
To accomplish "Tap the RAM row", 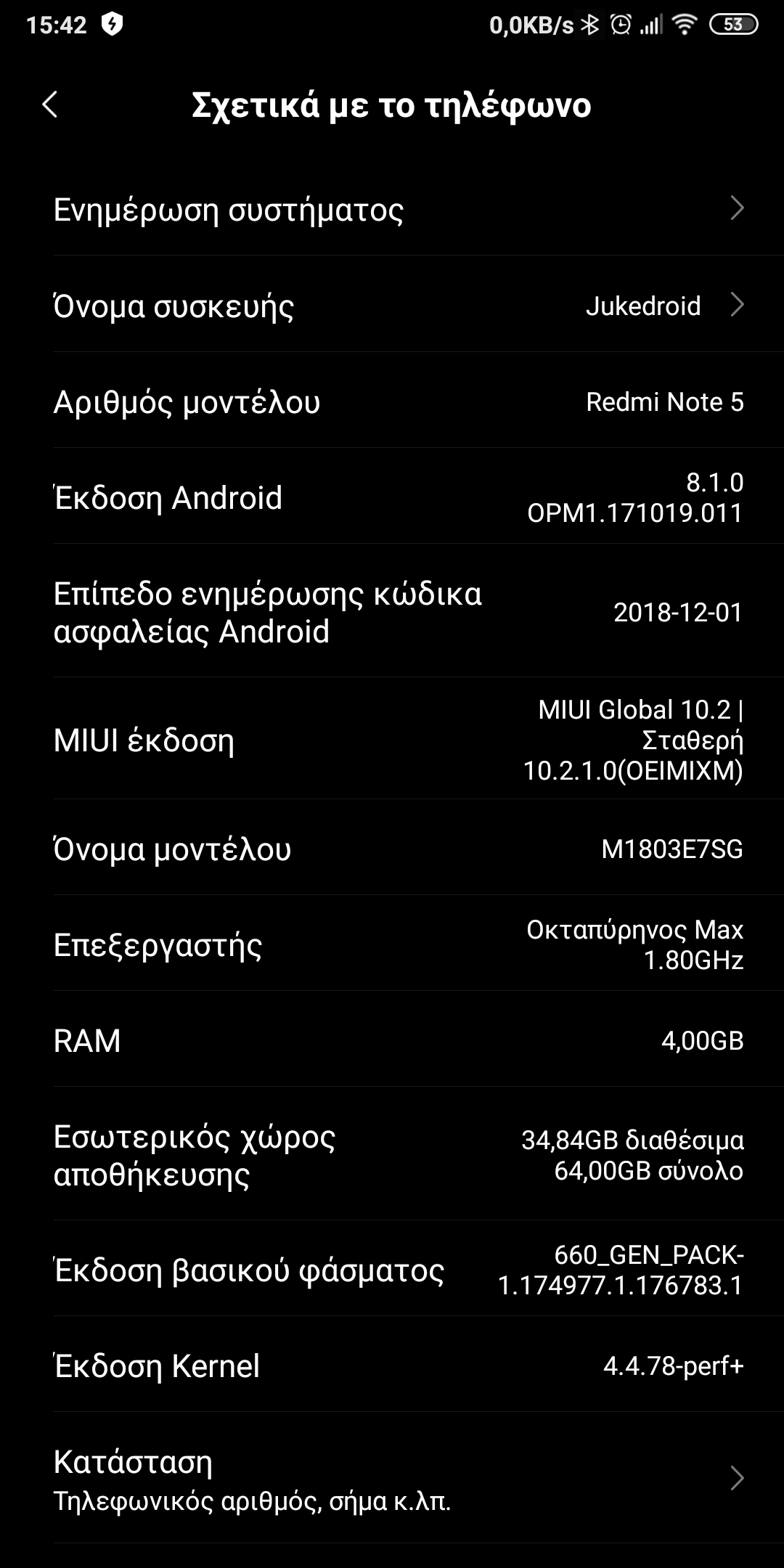I will point(392,1040).
